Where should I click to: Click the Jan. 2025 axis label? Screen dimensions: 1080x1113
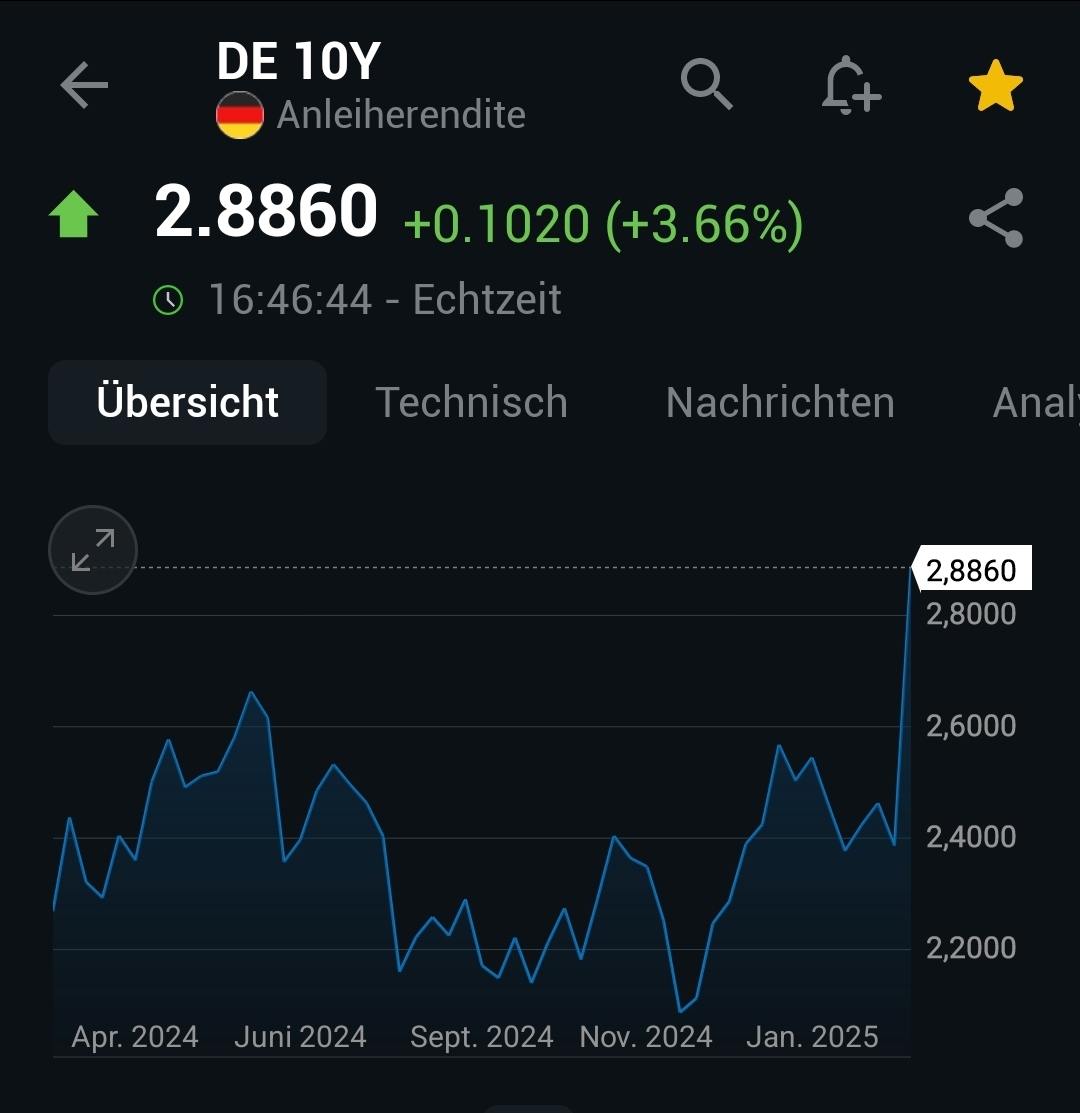pyautogui.click(x=813, y=1037)
